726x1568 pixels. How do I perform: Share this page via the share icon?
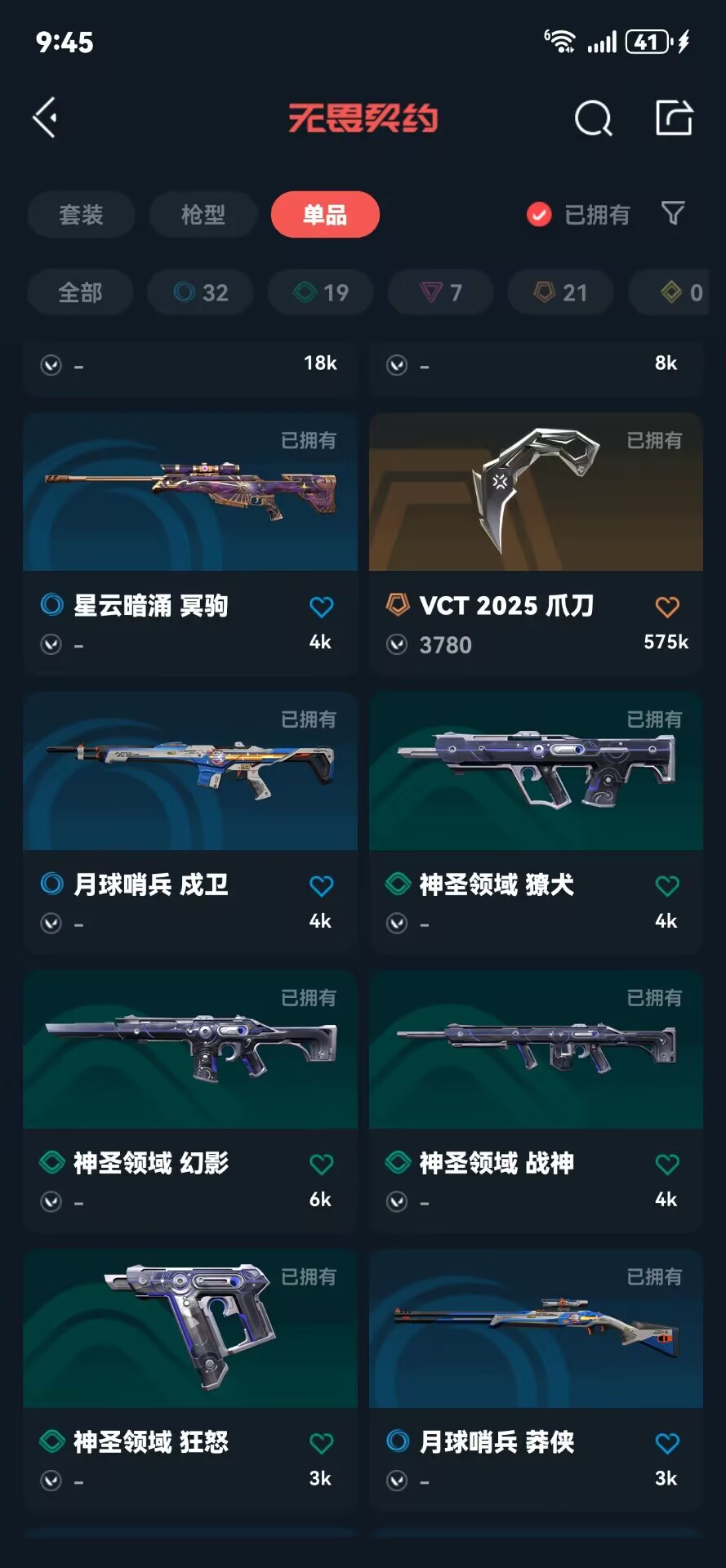click(674, 118)
